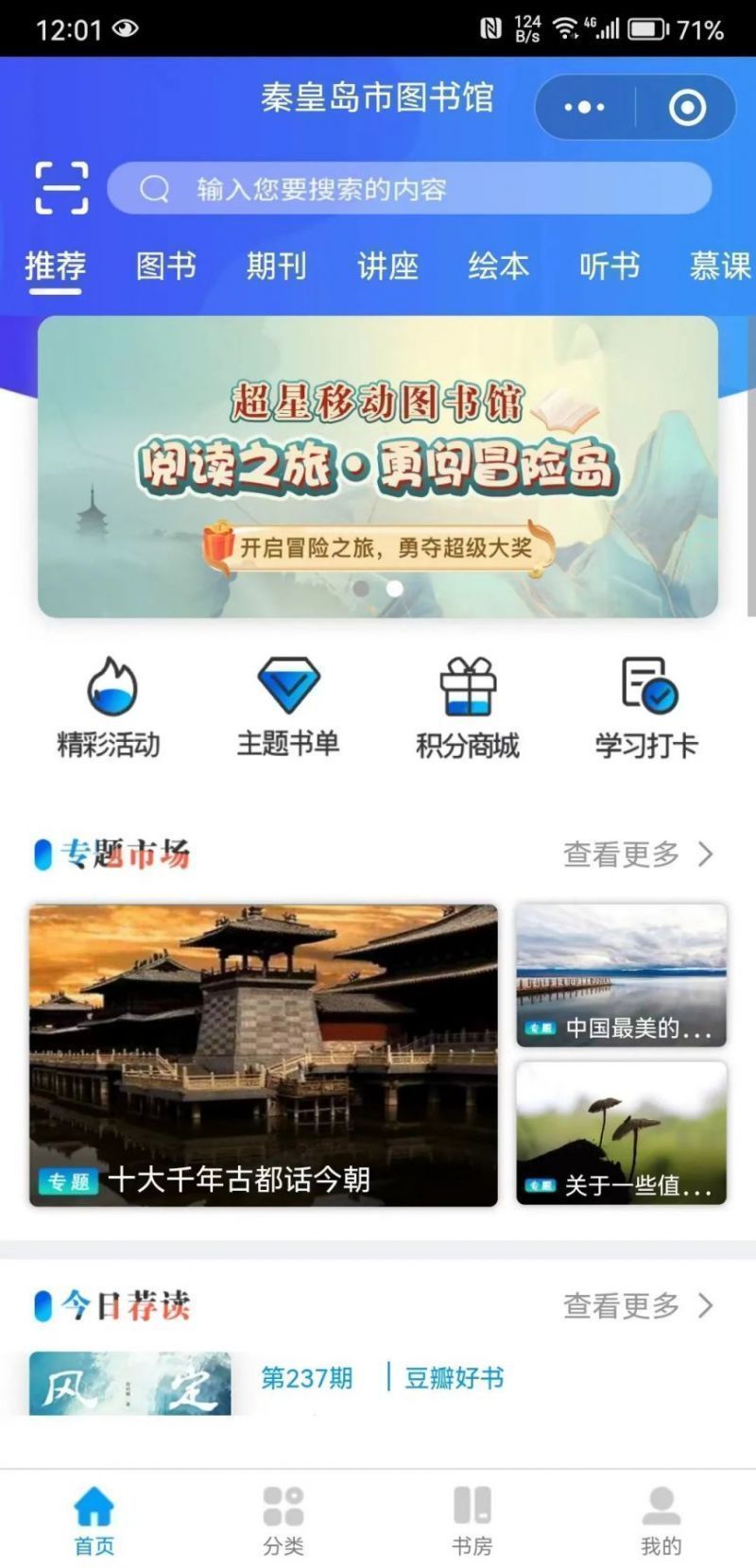Go to the 我的 bottom tab
Image resolution: width=756 pixels, height=1568 pixels.
click(x=661, y=1520)
